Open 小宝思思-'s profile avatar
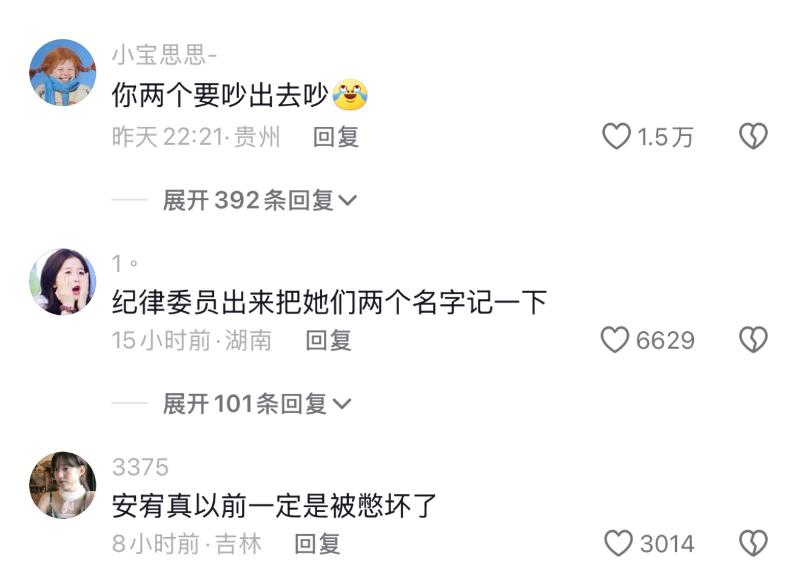Screen dimensions: 800x574 coord(62,73)
